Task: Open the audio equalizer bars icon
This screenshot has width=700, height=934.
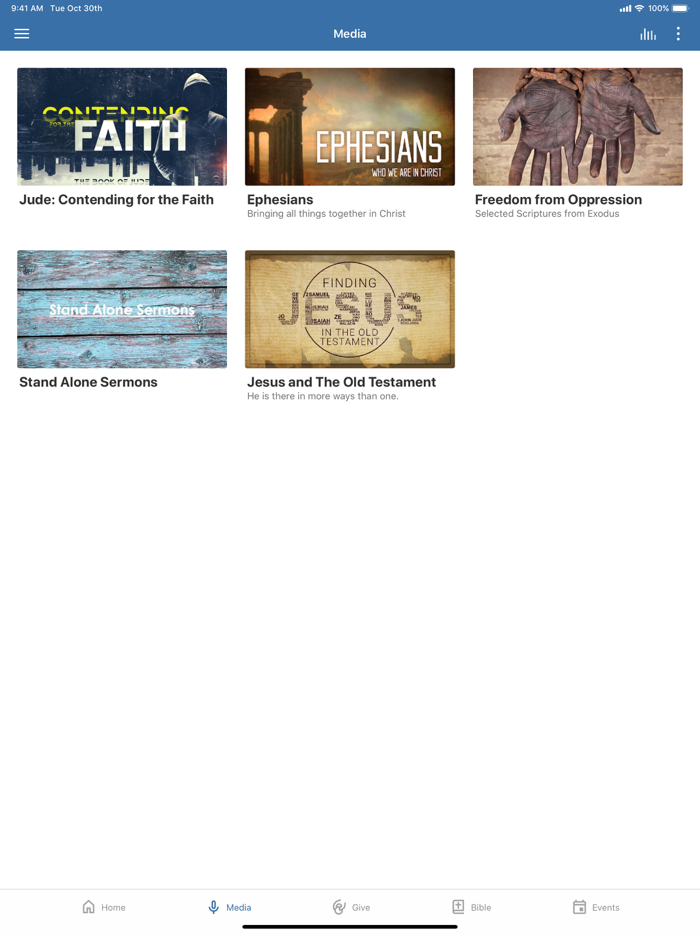Action: 648,34
